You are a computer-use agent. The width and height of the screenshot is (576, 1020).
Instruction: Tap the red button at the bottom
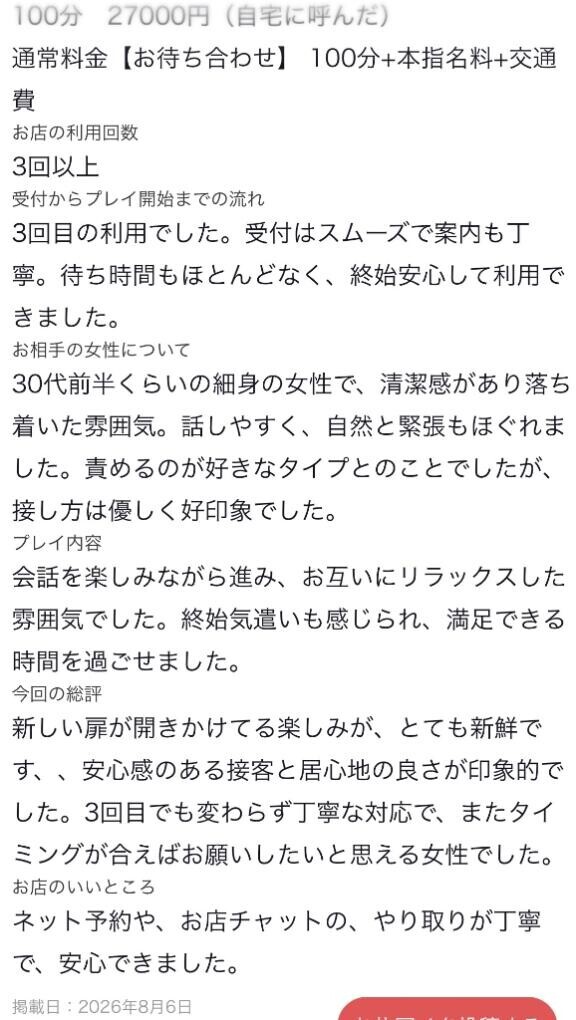448,1009
